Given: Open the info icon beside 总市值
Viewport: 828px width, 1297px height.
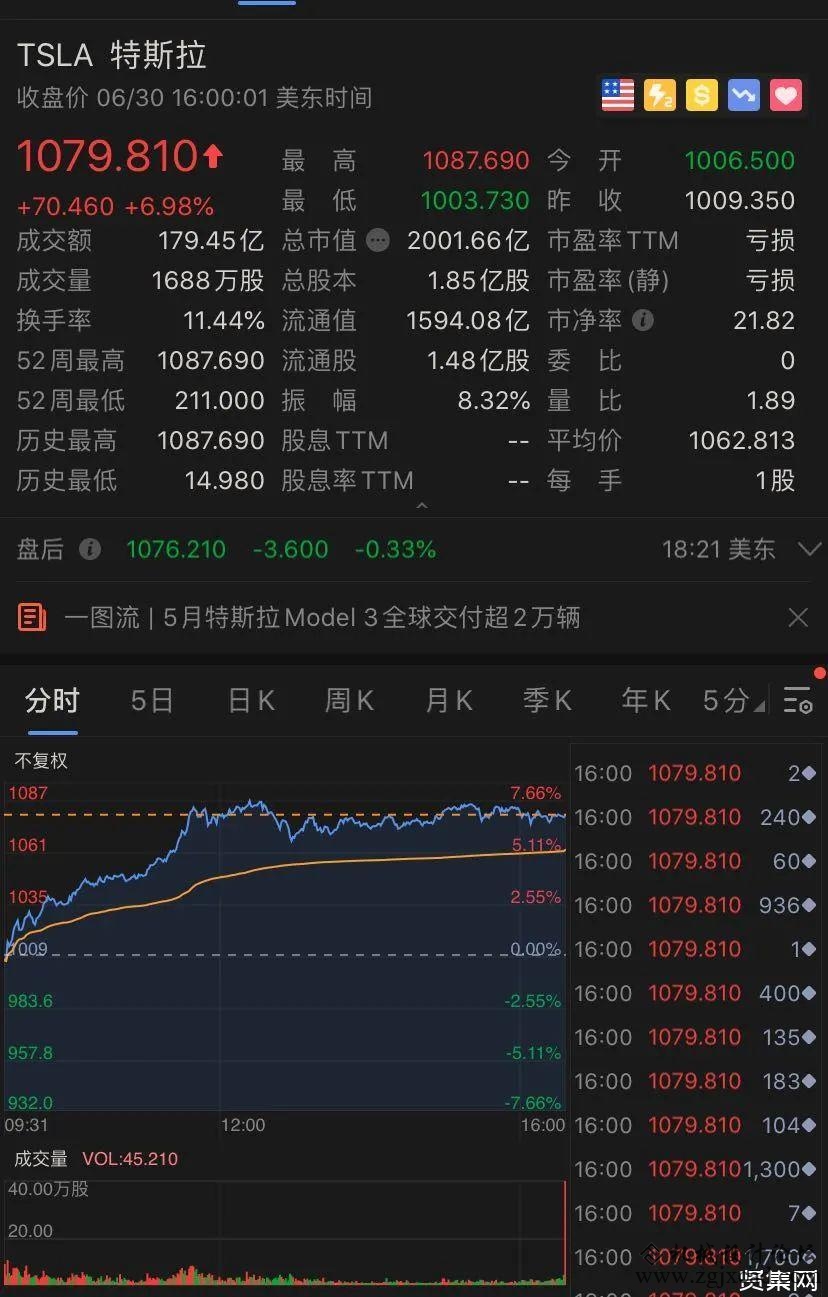Looking at the screenshot, I should click(378, 240).
